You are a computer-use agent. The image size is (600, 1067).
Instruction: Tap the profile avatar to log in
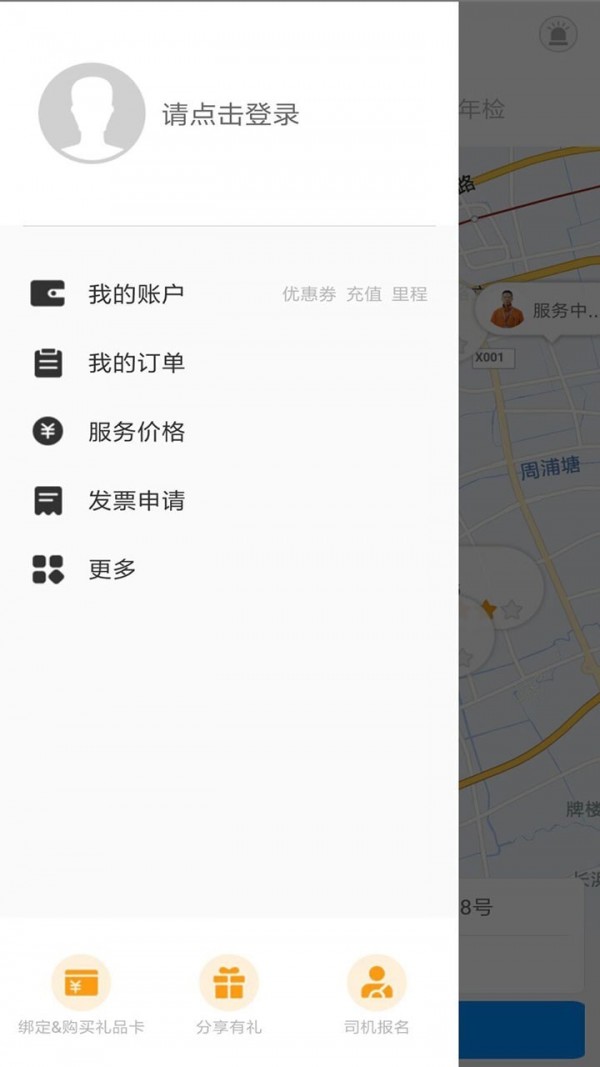click(x=91, y=113)
